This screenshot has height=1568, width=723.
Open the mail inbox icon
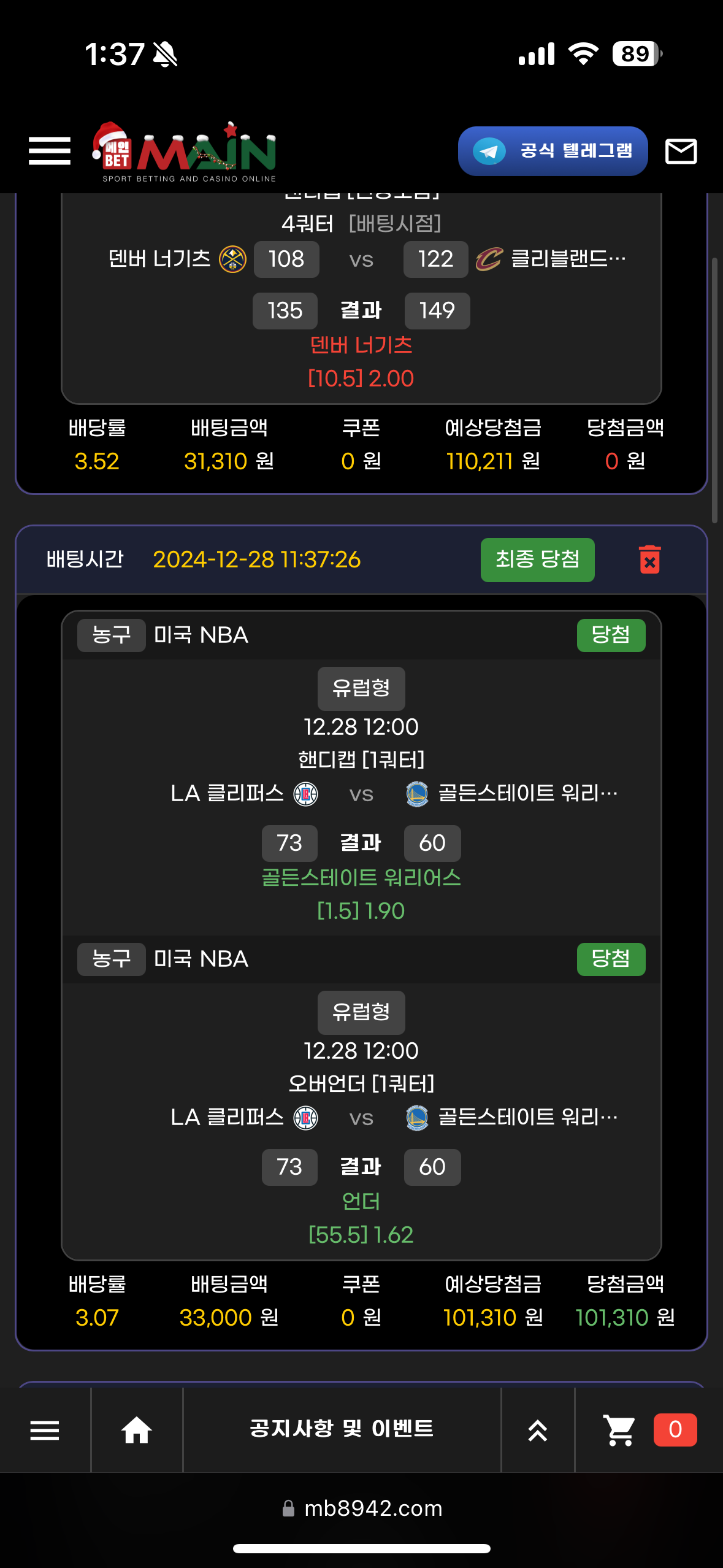coord(681,151)
